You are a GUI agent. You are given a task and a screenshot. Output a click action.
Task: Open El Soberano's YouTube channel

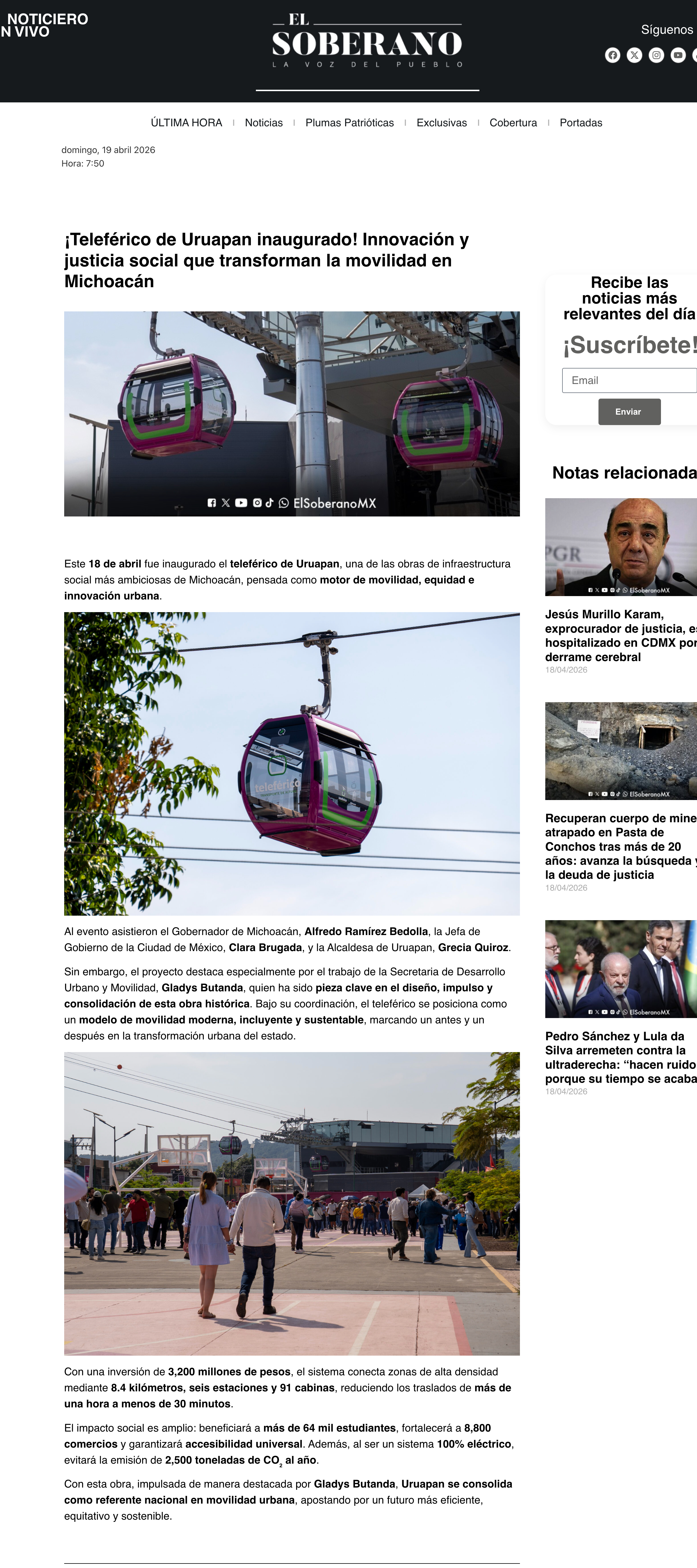coord(678,55)
